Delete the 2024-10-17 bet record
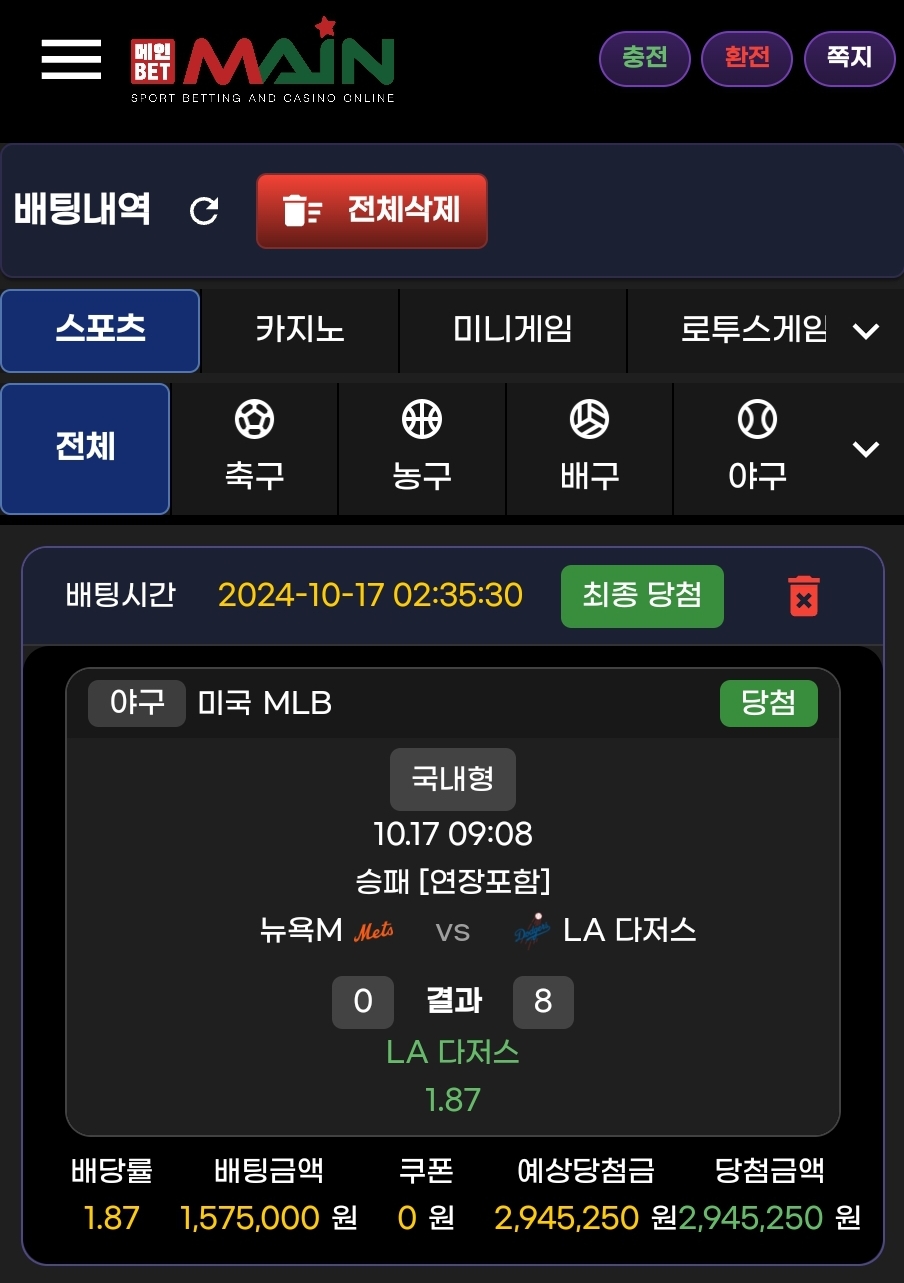Image resolution: width=904 pixels, height=1283 pixels. click(x=804, y=596)
